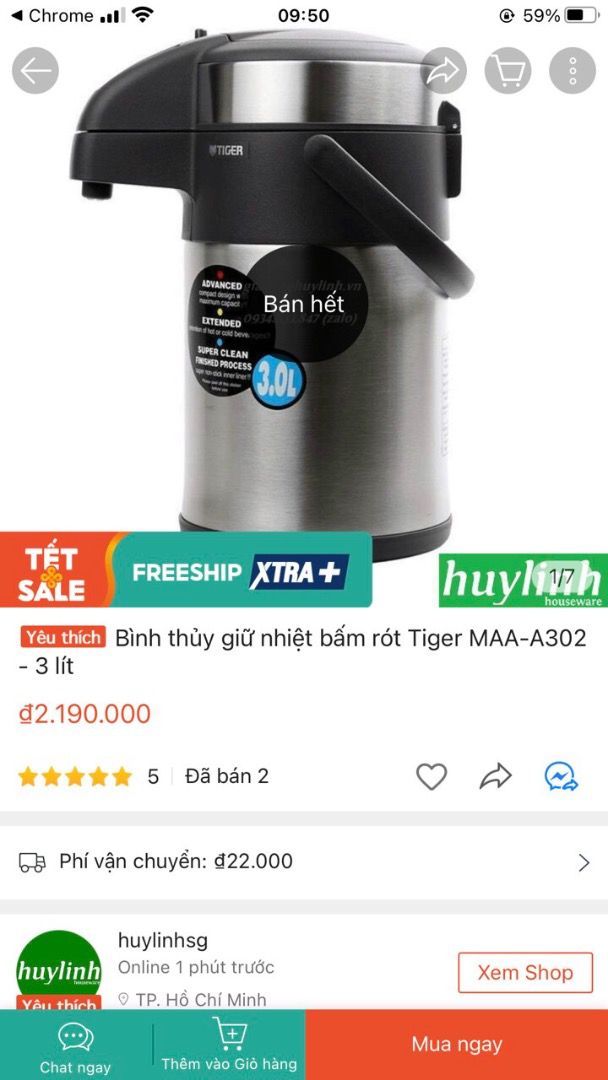Screen dimensions: 608x1080
Task: Tap Mua ngay to buy now
Action: [x=456, y=1045]
